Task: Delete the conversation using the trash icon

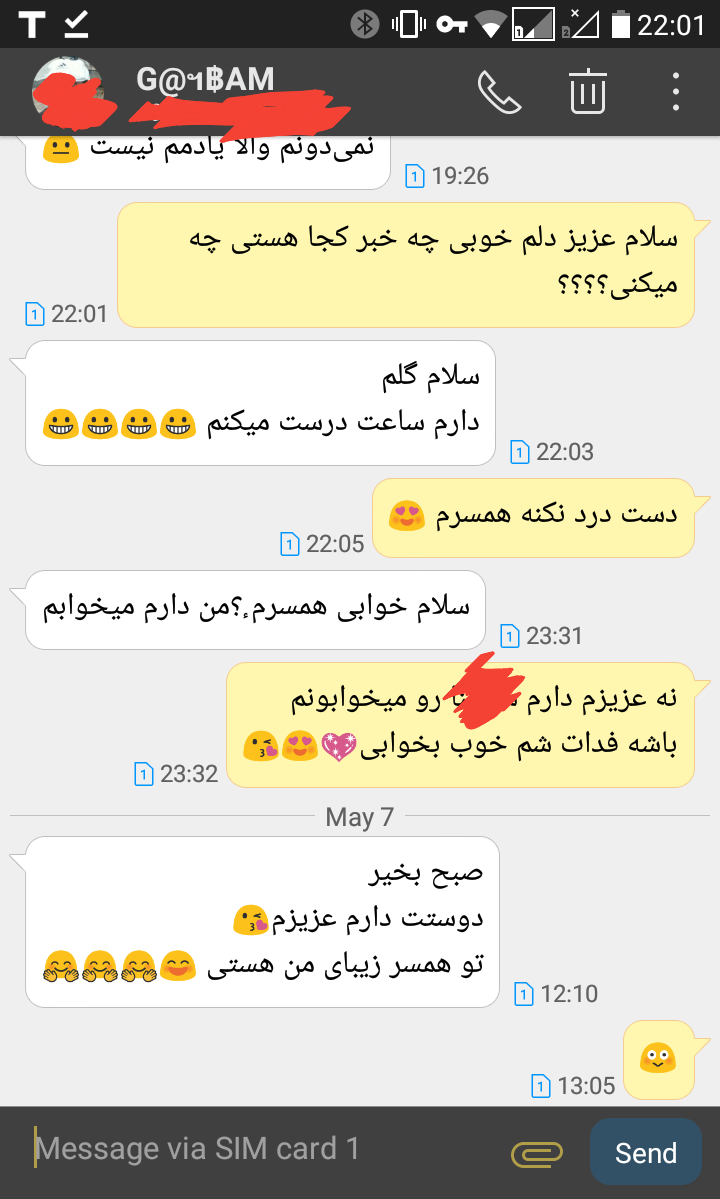Action: click(588, 92)
